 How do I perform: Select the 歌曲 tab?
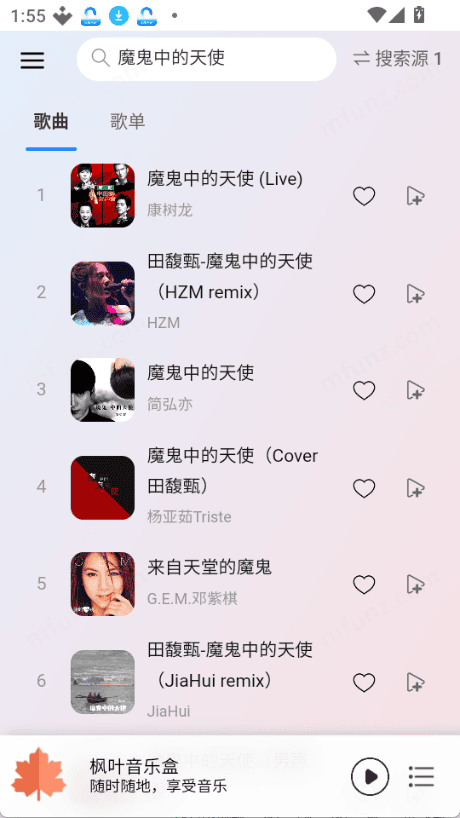click(51, 122)
